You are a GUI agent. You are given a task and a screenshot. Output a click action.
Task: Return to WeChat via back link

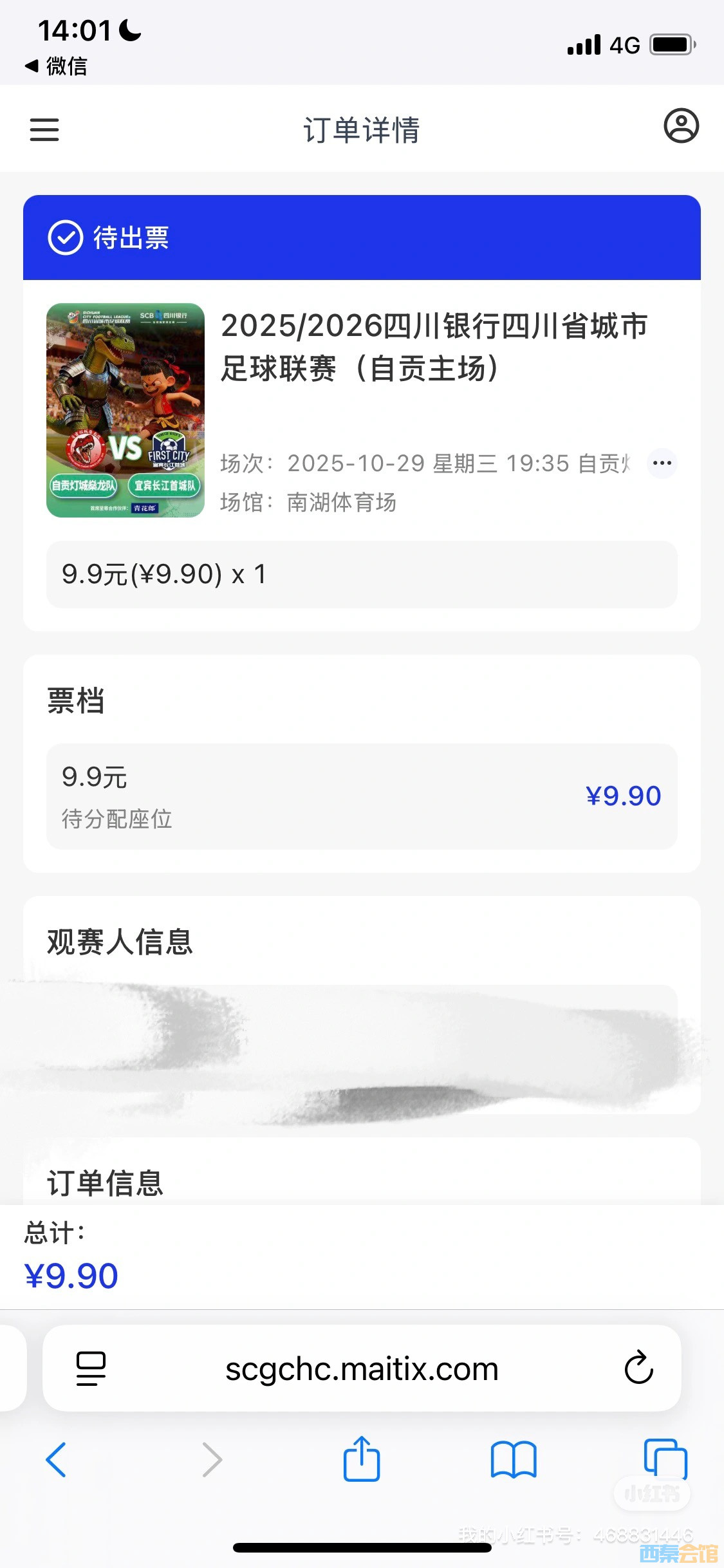coord(55,66)
